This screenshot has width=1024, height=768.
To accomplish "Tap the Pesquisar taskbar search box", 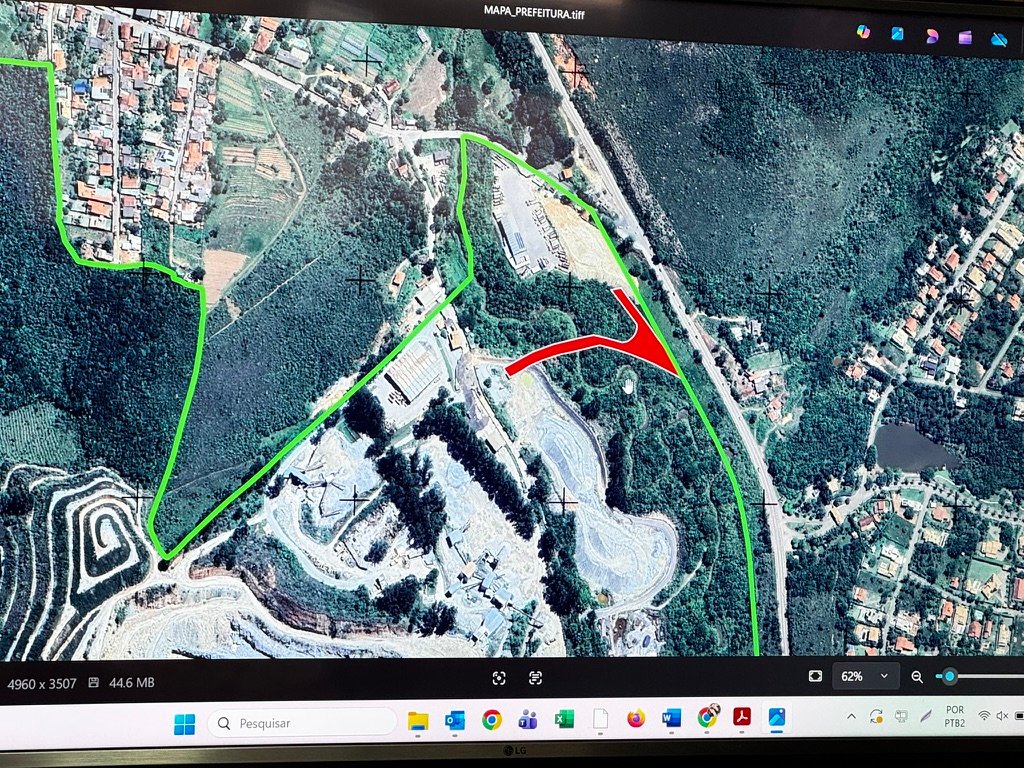I will [x=302, y=722].
